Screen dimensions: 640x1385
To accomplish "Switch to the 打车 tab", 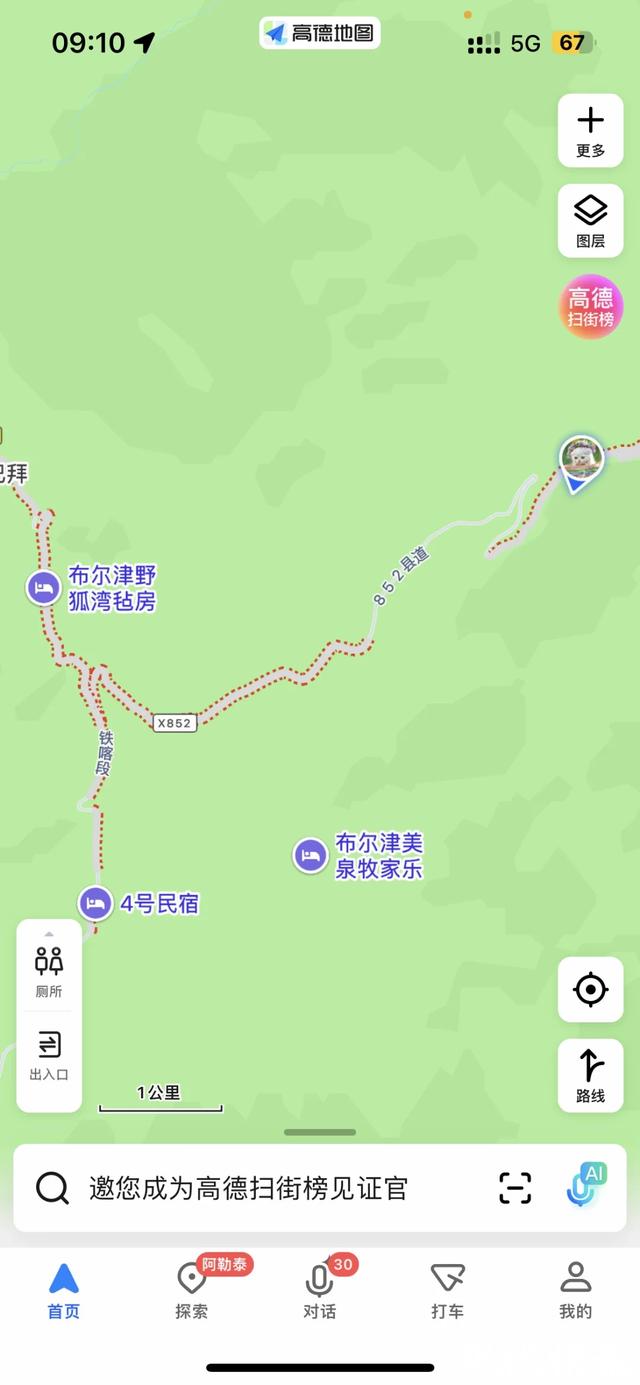I will coord(447,1290).
